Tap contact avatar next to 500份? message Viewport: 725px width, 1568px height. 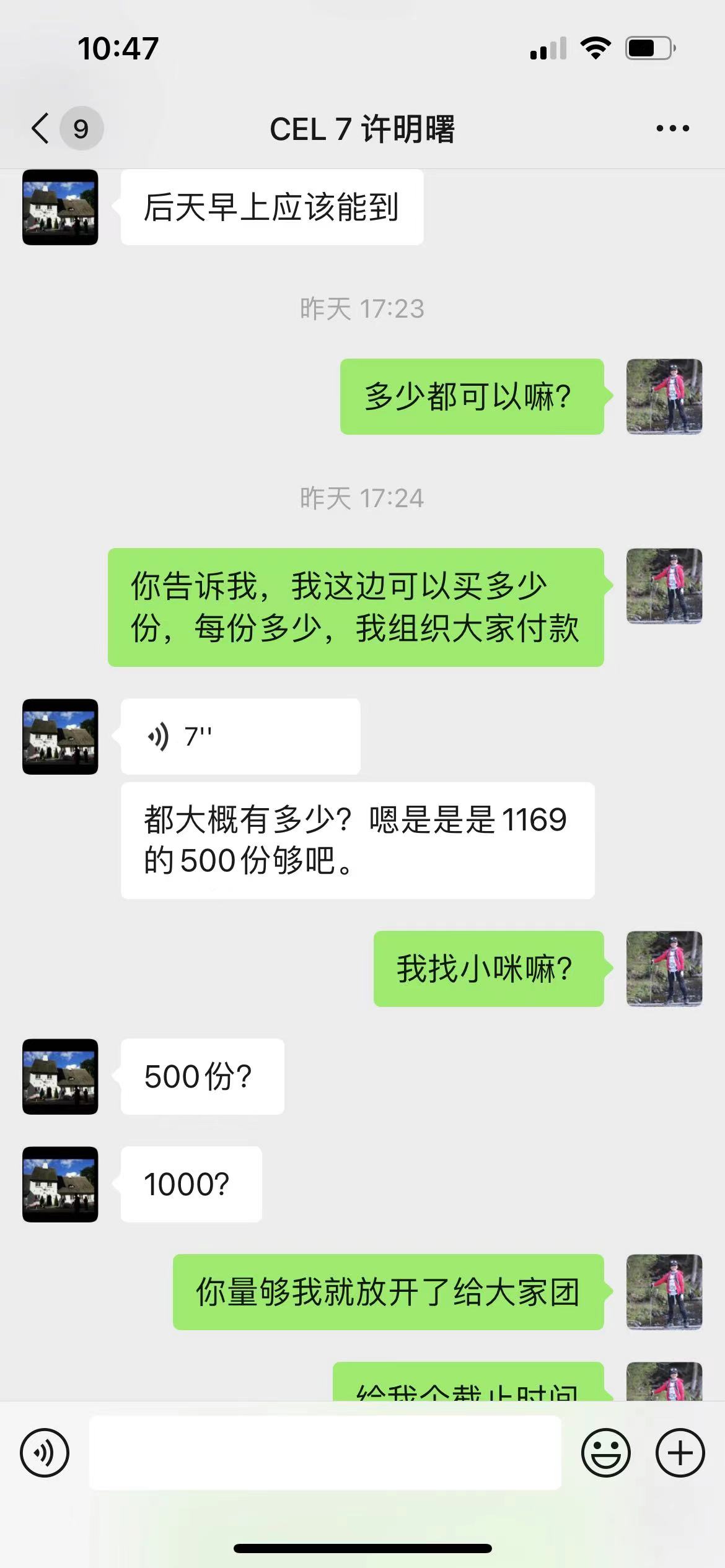coord(60,1076)
